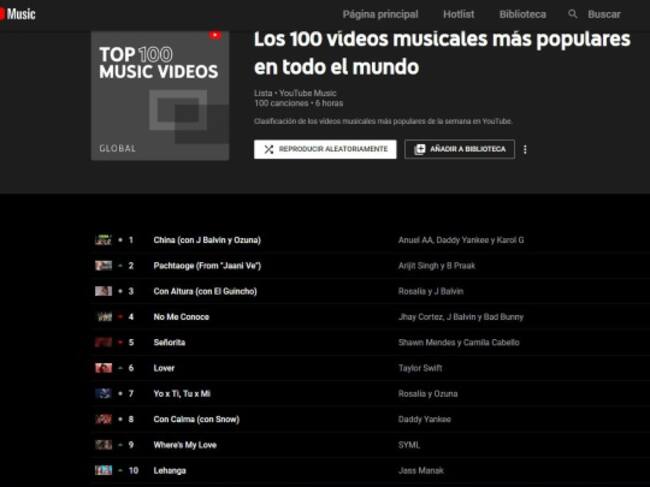650x487 pixels.
Task: Play China (con J Balvin y Ozuna)
Action: click(207, 240)
